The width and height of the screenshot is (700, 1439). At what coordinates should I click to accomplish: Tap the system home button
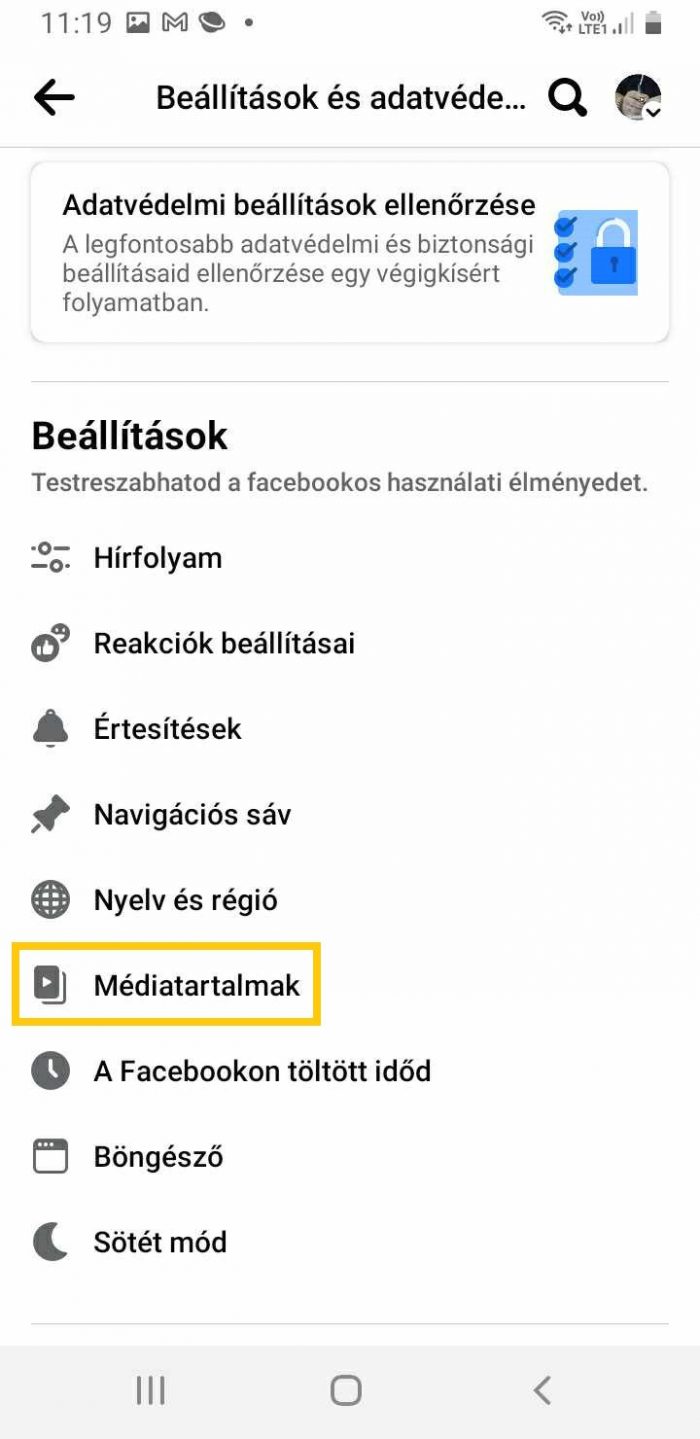346,1390
